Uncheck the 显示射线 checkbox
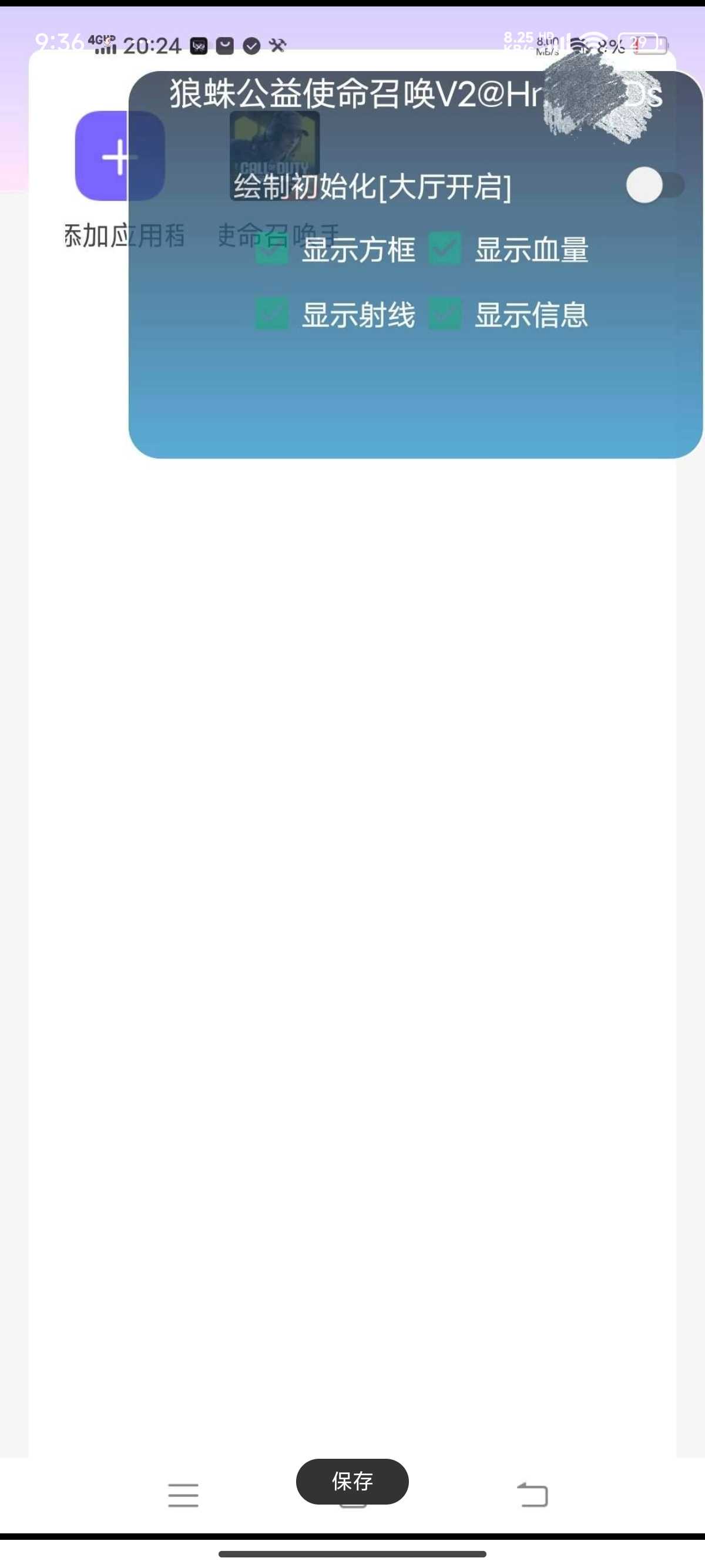This screenshot has height=1568, width=705. (271, 315)
